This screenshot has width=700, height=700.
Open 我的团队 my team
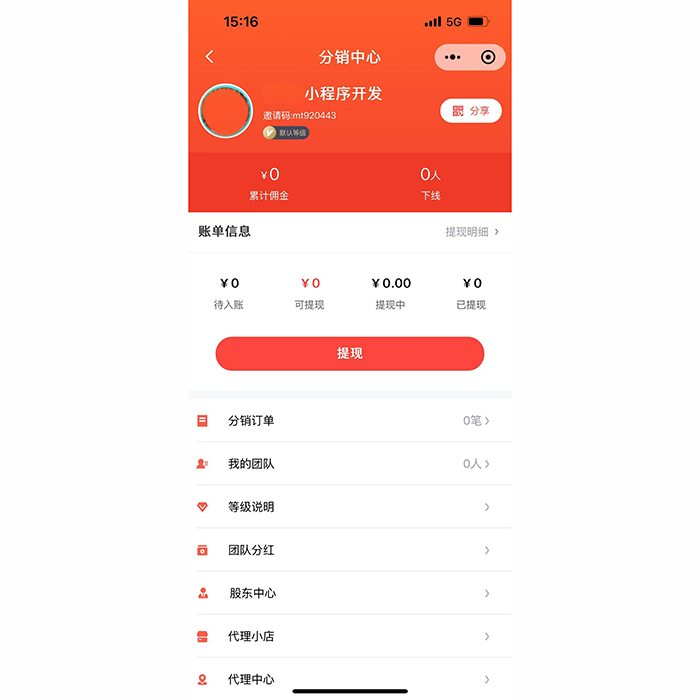point(349,464)
